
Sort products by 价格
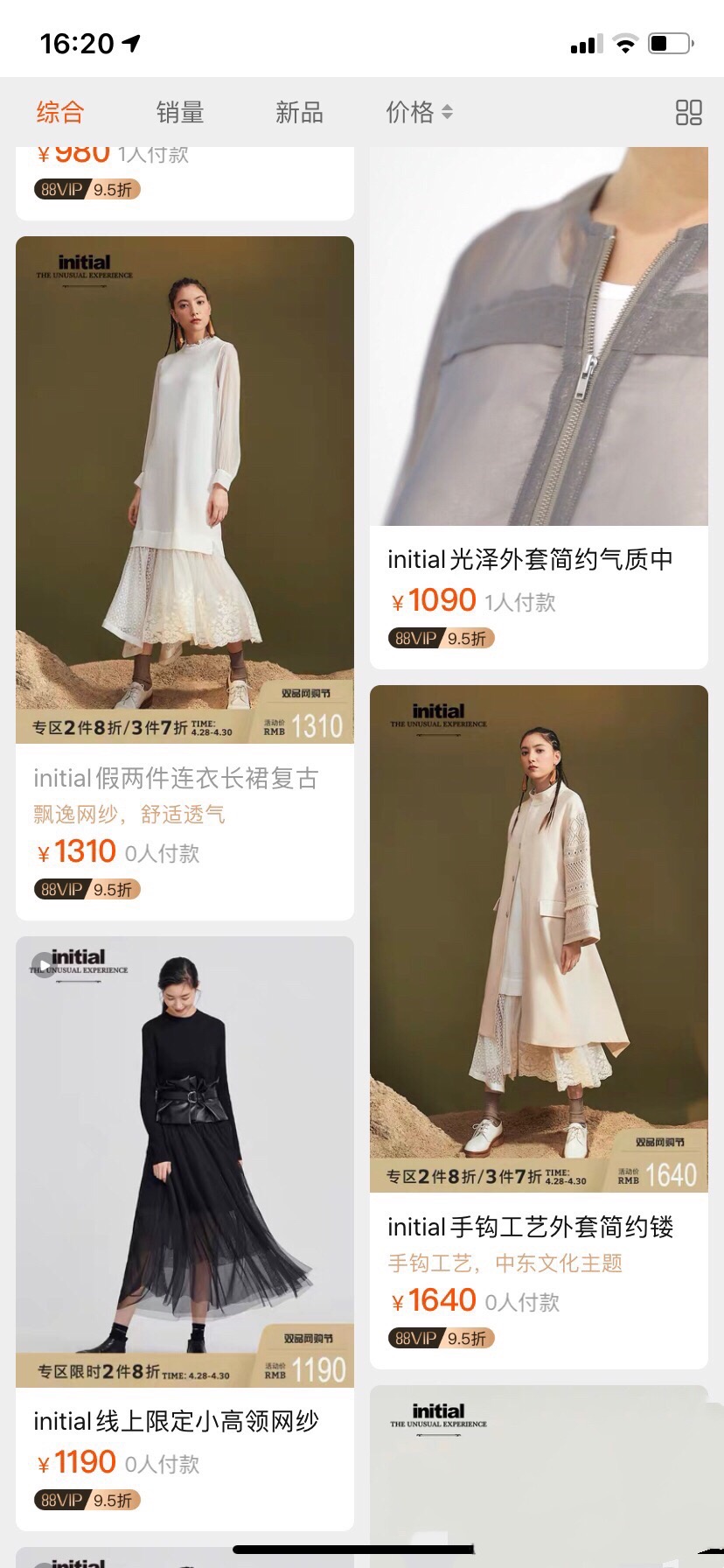(x=419, y=112)
